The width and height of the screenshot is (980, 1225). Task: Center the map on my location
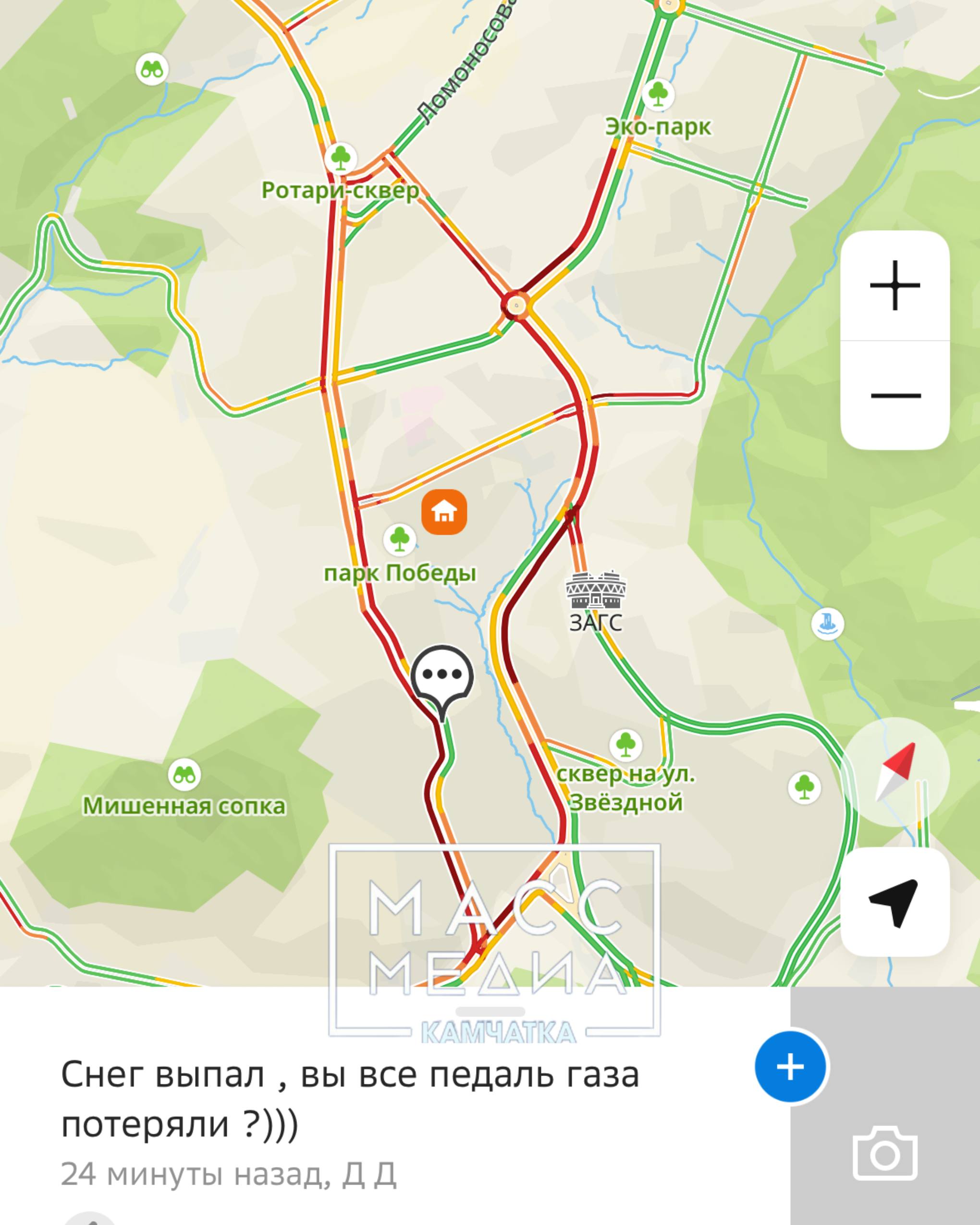tap(895, 902)
